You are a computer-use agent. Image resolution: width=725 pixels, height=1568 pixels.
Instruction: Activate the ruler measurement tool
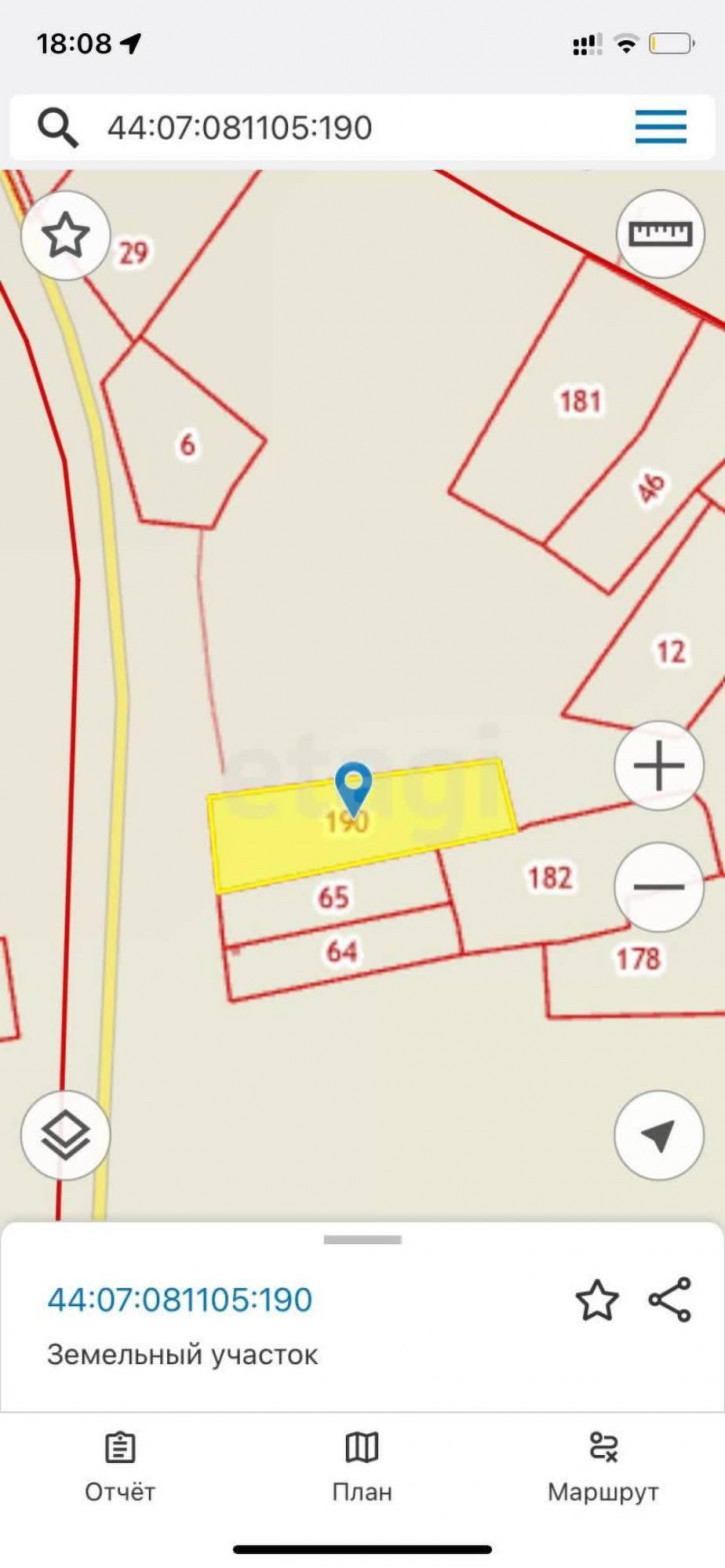(x=660, y=234)
